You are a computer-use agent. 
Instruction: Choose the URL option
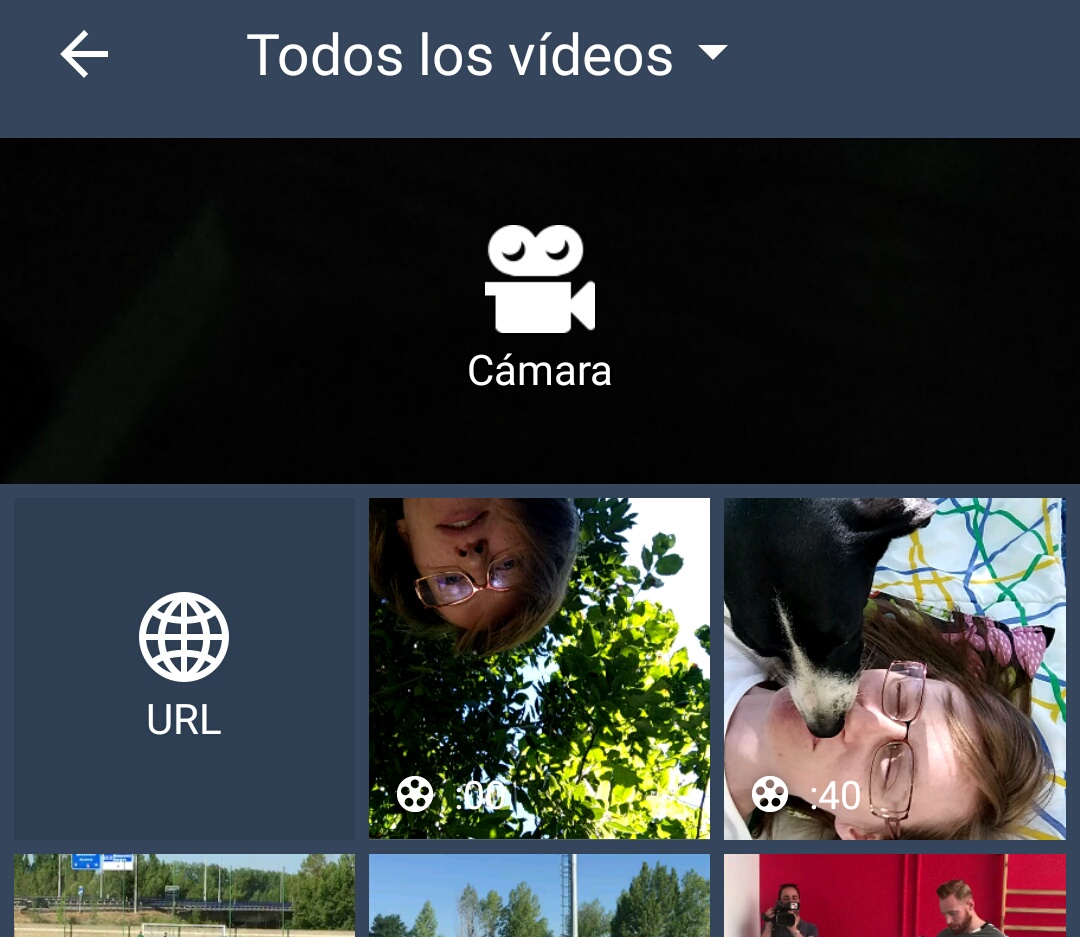(x=184, y=668)
